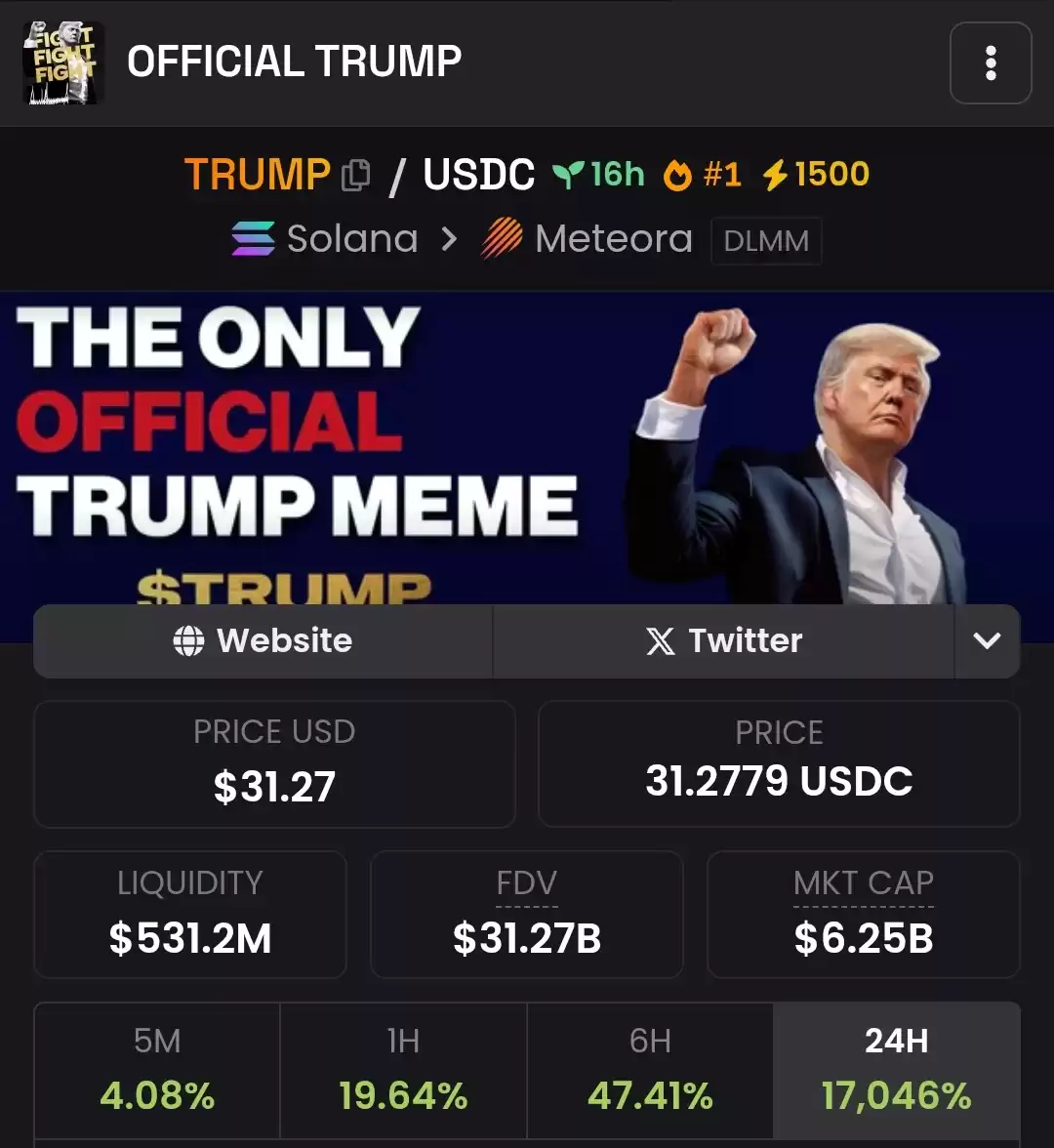Image resolution: width=1054 pixels, height=1148 pixels.
Task: Expand more links with the chevron
Action: [x=987, y=641]
